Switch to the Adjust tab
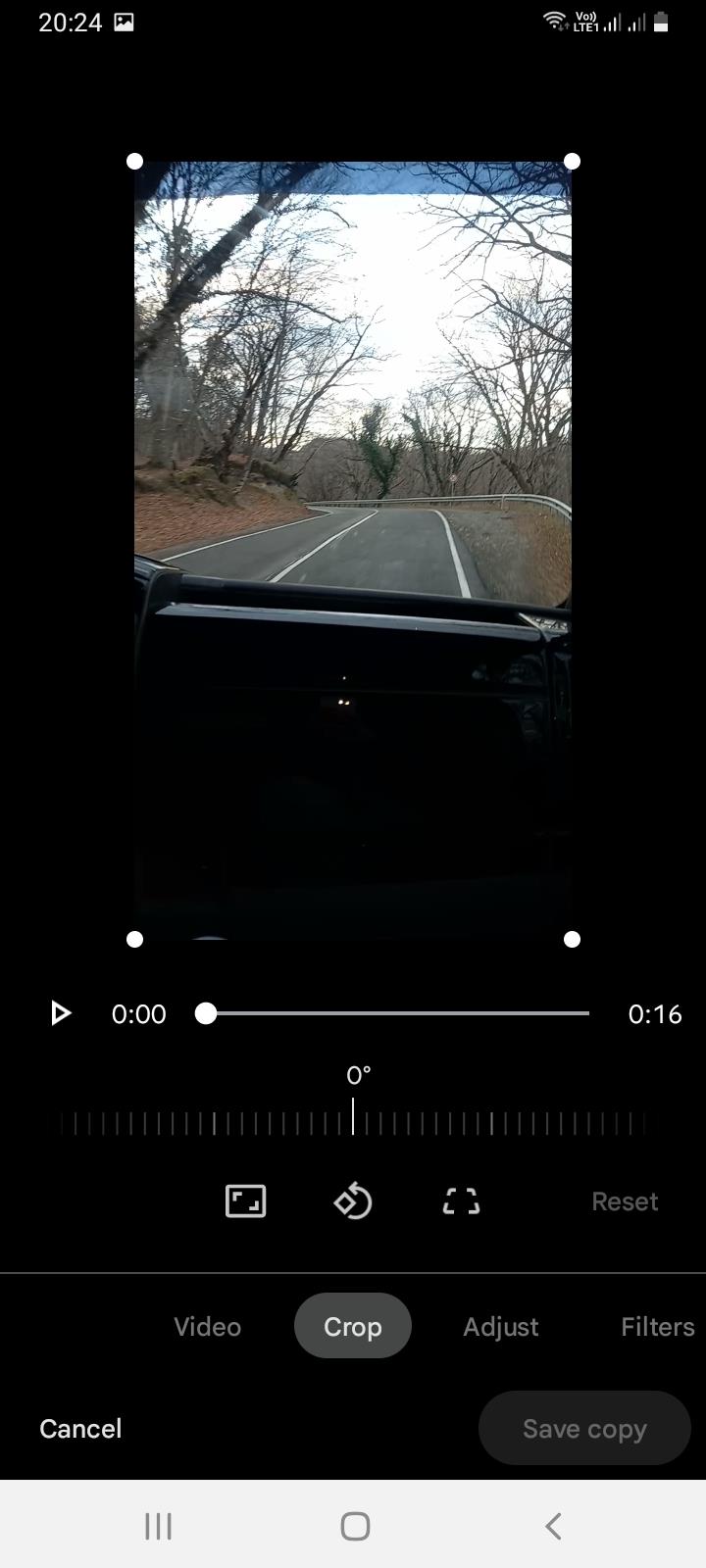The height and width of the screenshot is (1568, 706). point(500,1326)
